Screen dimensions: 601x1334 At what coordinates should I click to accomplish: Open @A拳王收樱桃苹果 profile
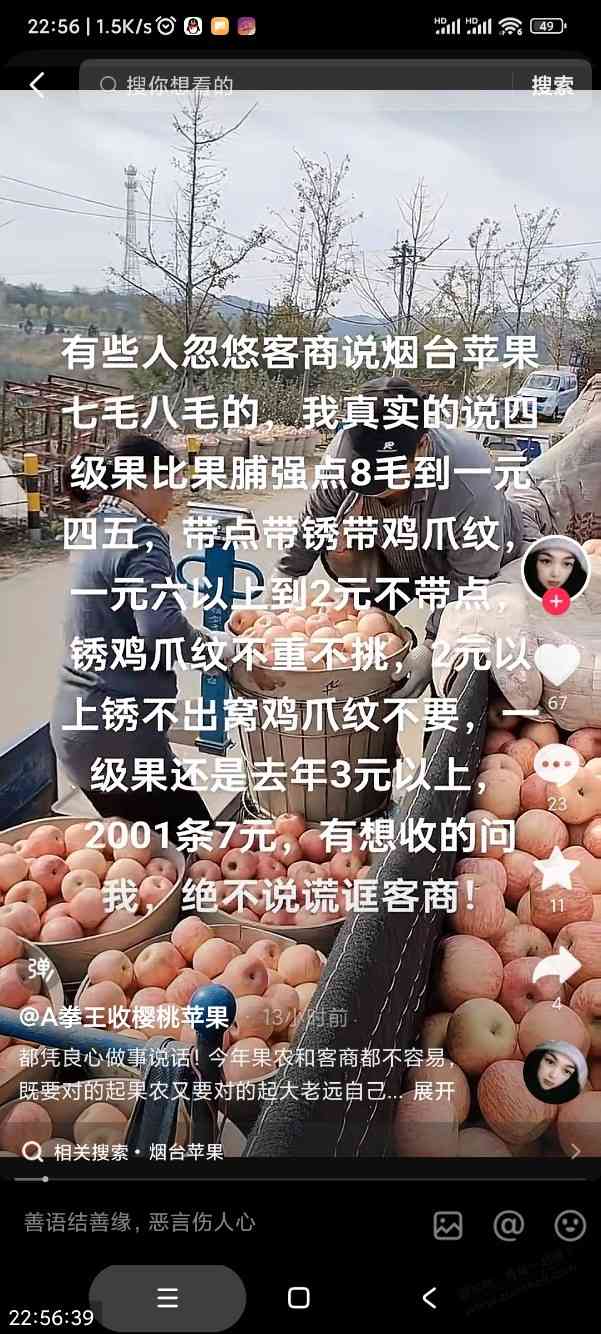125,1018
